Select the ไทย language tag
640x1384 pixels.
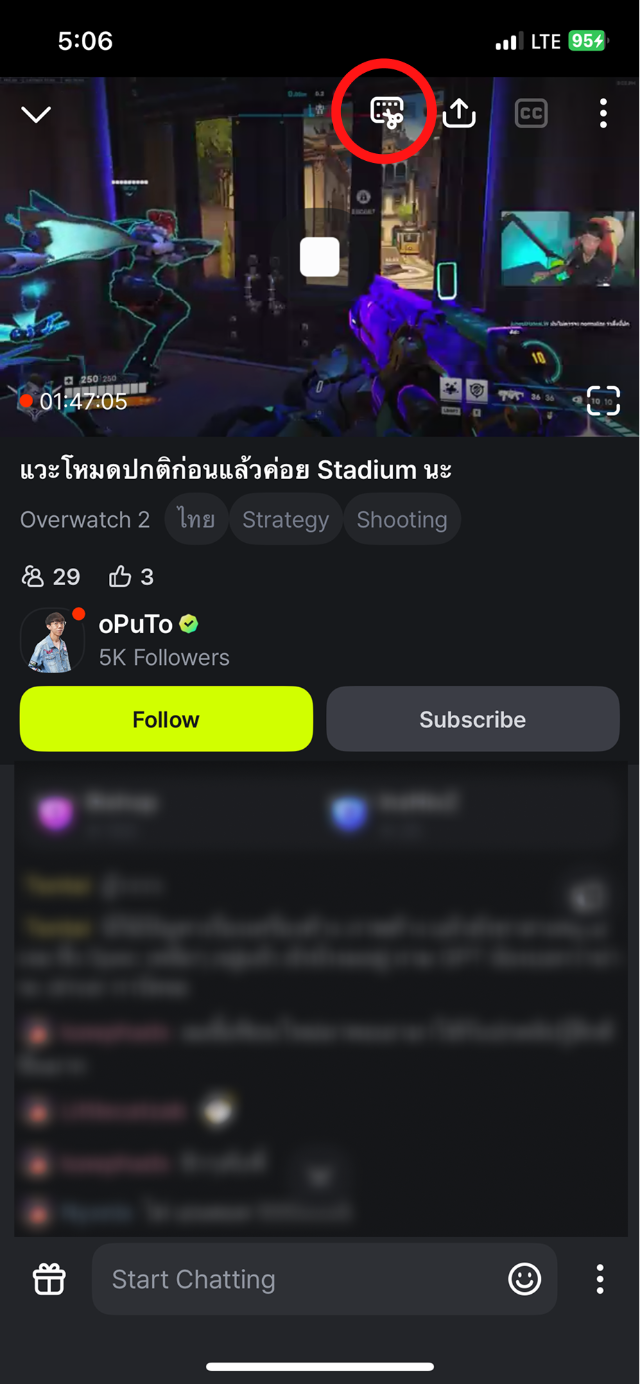(x=196, y=520)
